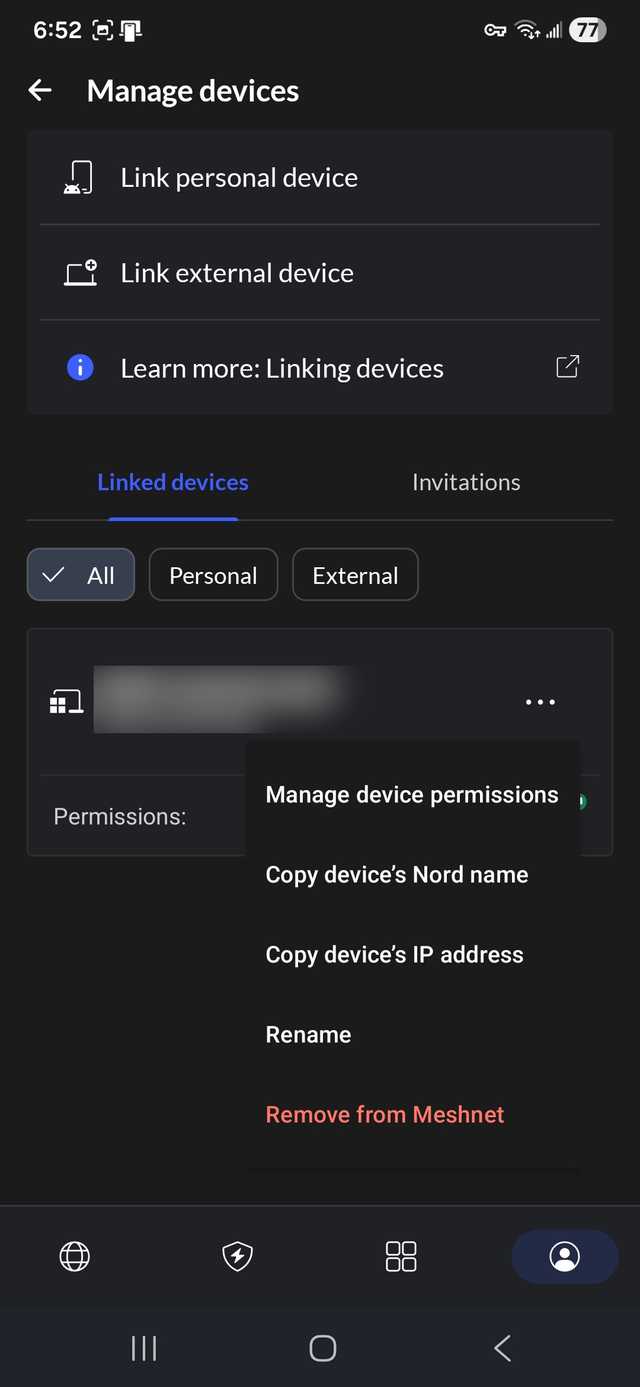Remove device from Meshnet
640x1387 pixels.
(385, 1115)
